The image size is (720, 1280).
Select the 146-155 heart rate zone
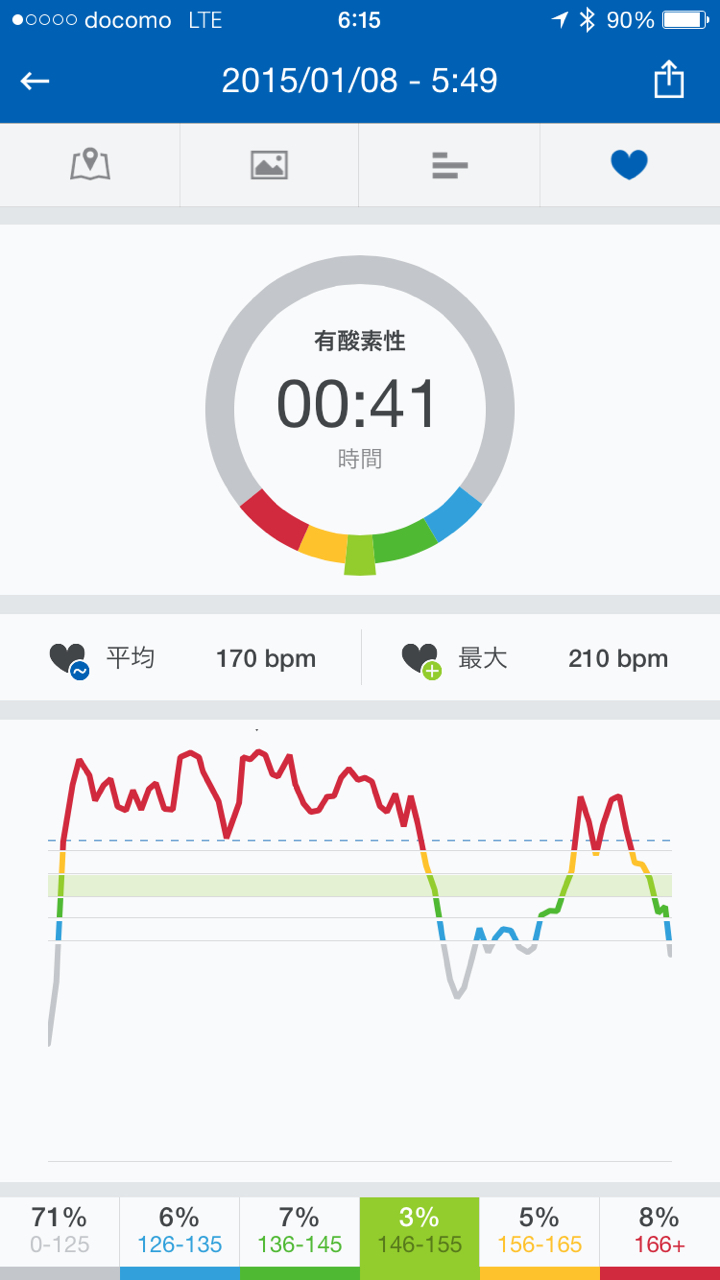[420, 1232]
